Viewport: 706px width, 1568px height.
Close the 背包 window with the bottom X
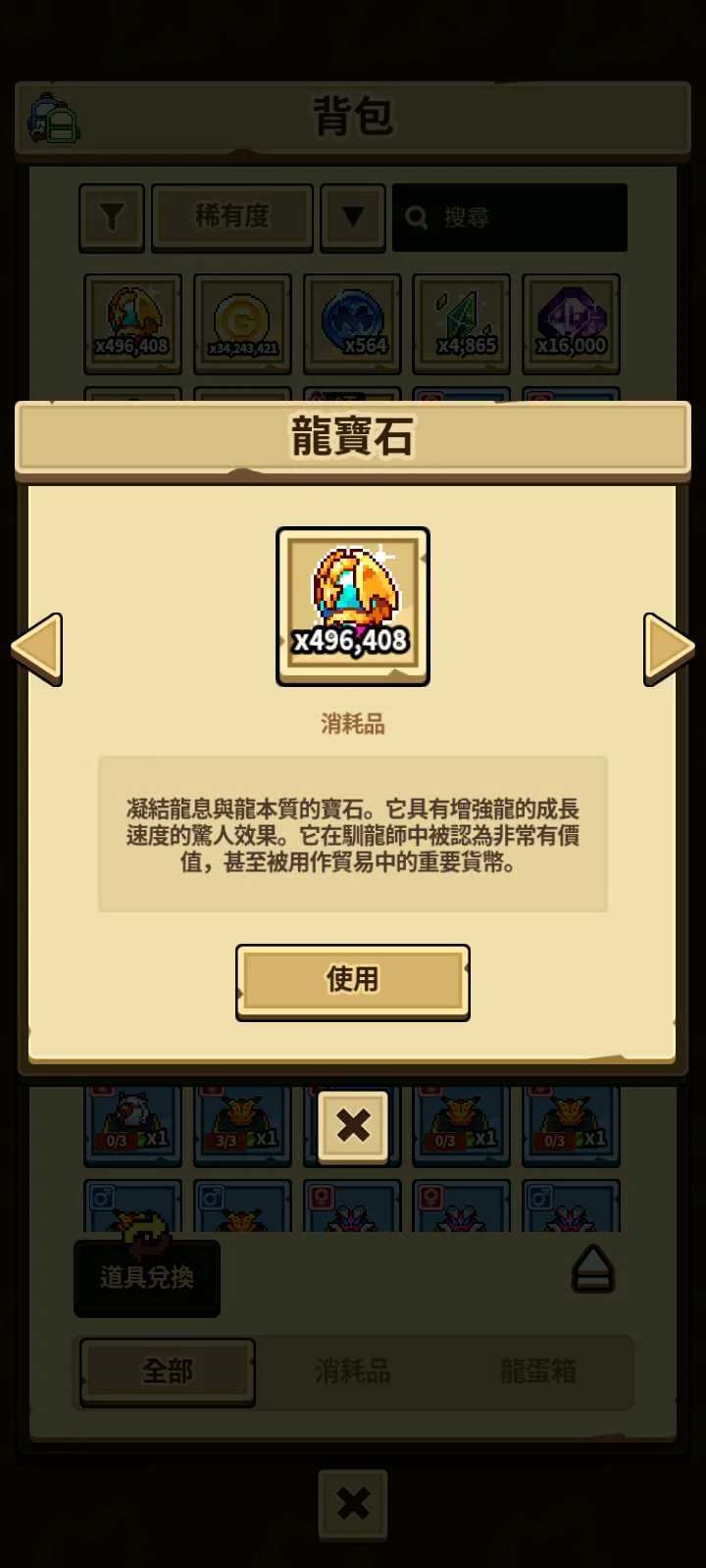pos(353,1503)
